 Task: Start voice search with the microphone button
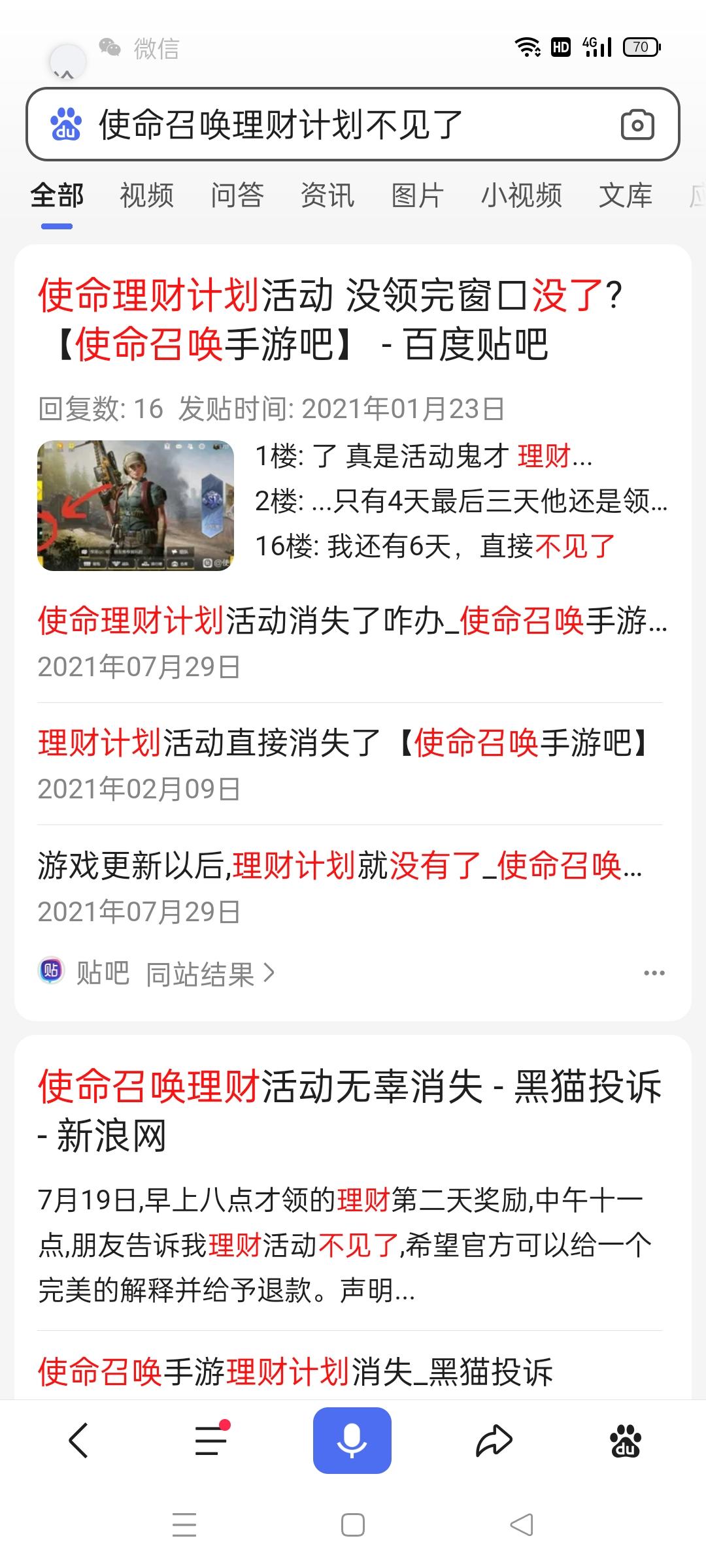click(x=352, y=1441)
